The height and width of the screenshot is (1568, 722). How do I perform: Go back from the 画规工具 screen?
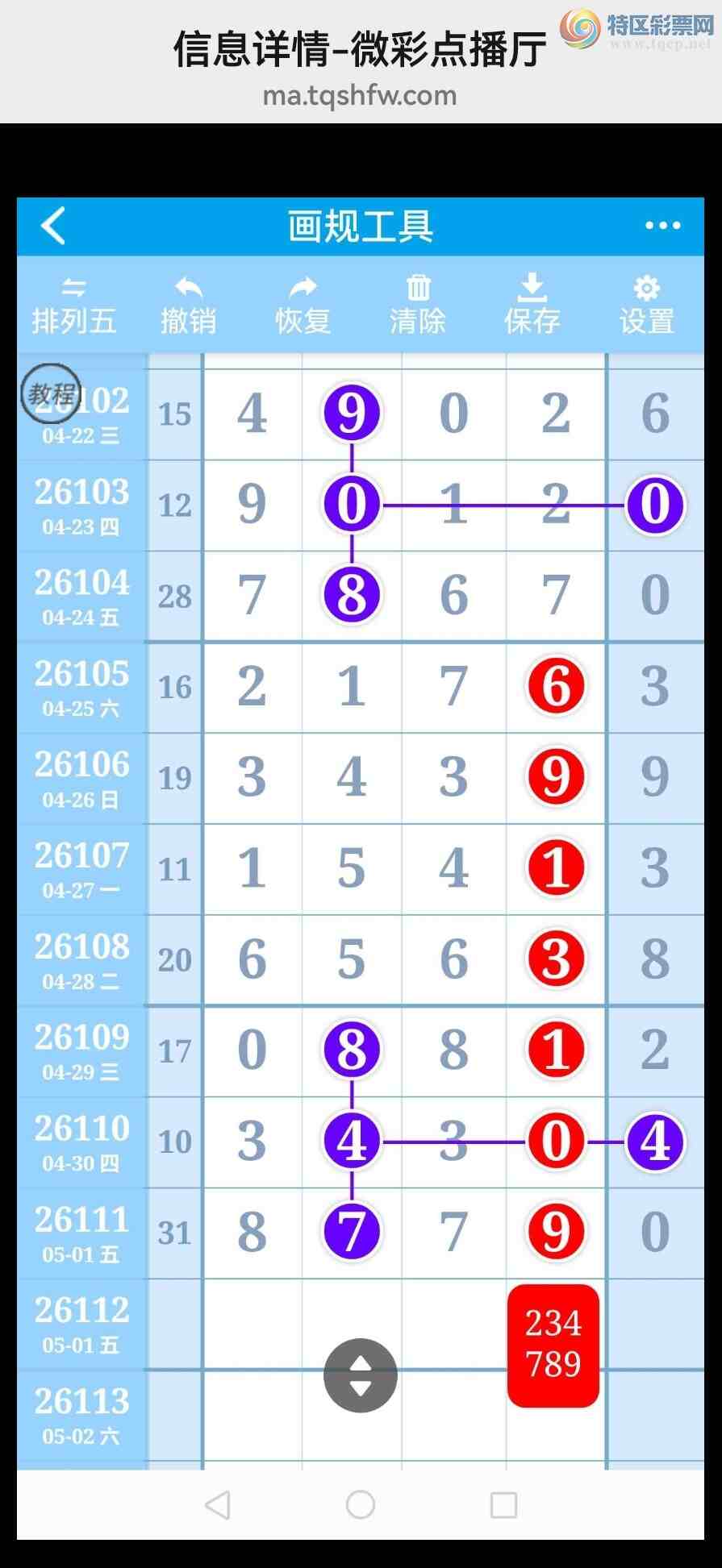pyautogui.click(x=53, y=226)
